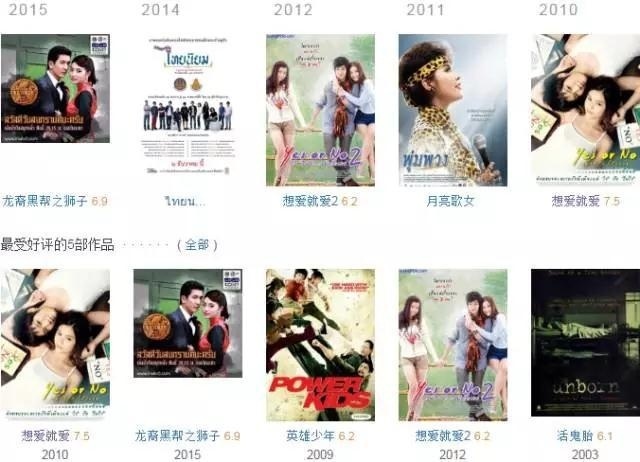640x462 pixels.
Task: Open the 全部 link beside 最受好评的5部作品
Action: [197, 245]
